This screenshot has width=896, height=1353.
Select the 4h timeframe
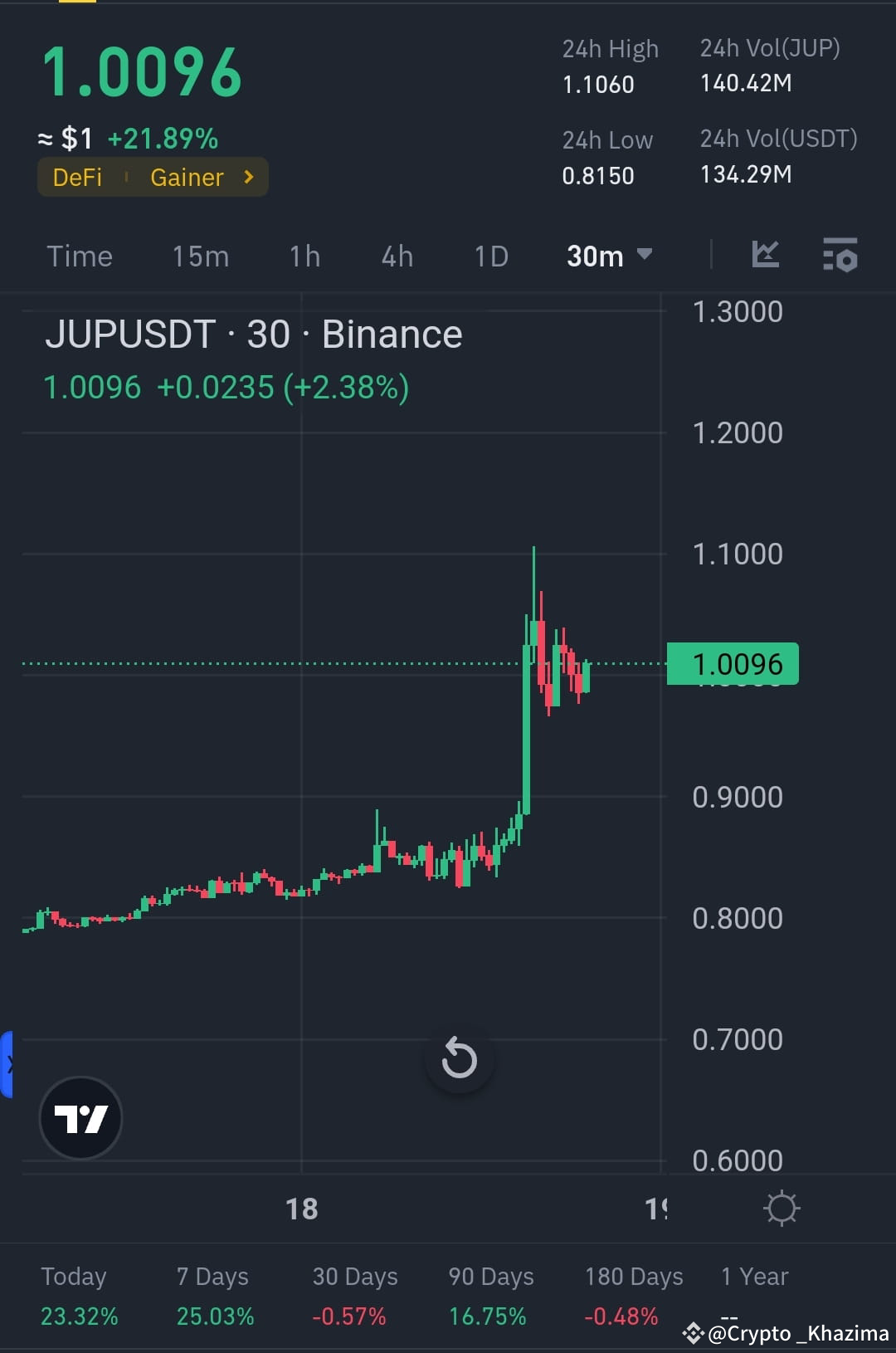(396, 256)
